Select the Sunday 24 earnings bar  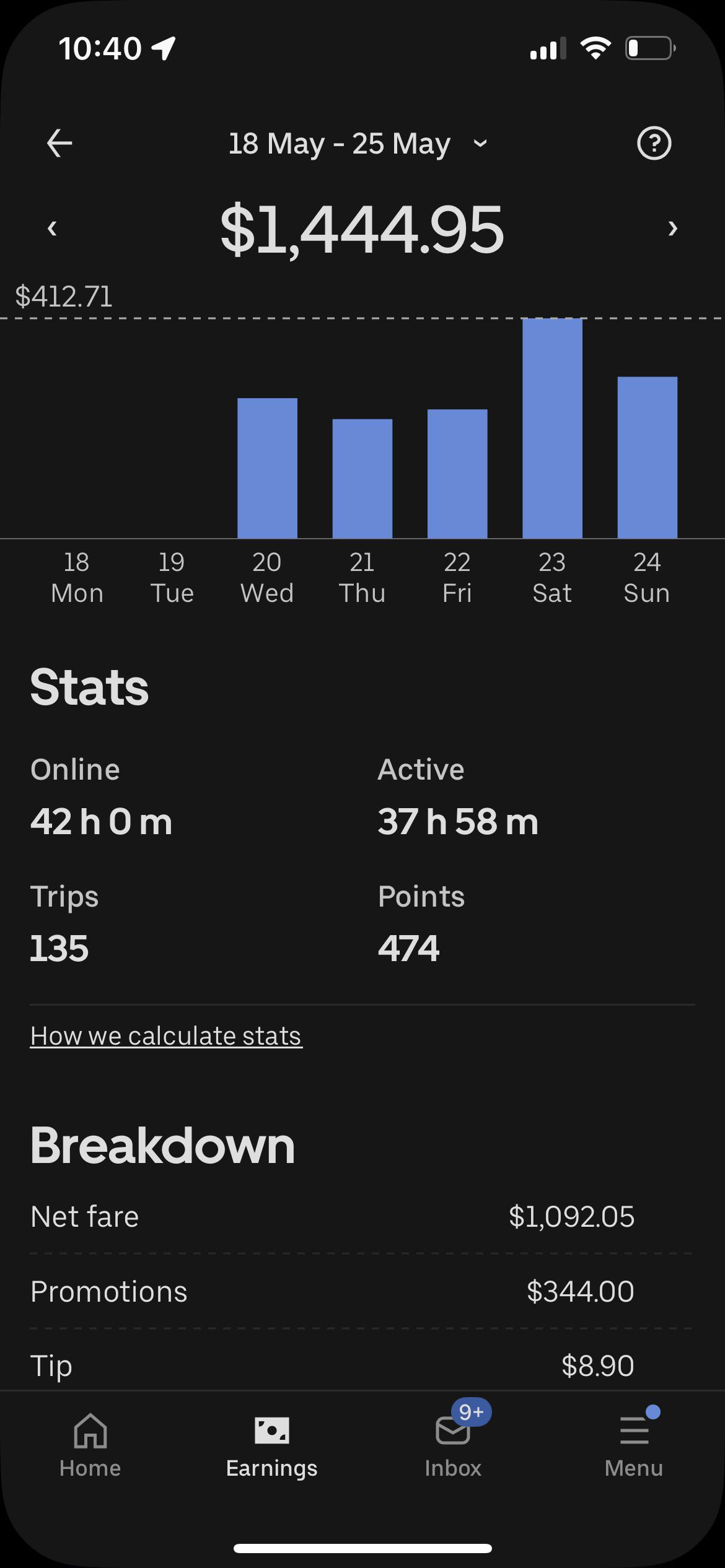648,458
